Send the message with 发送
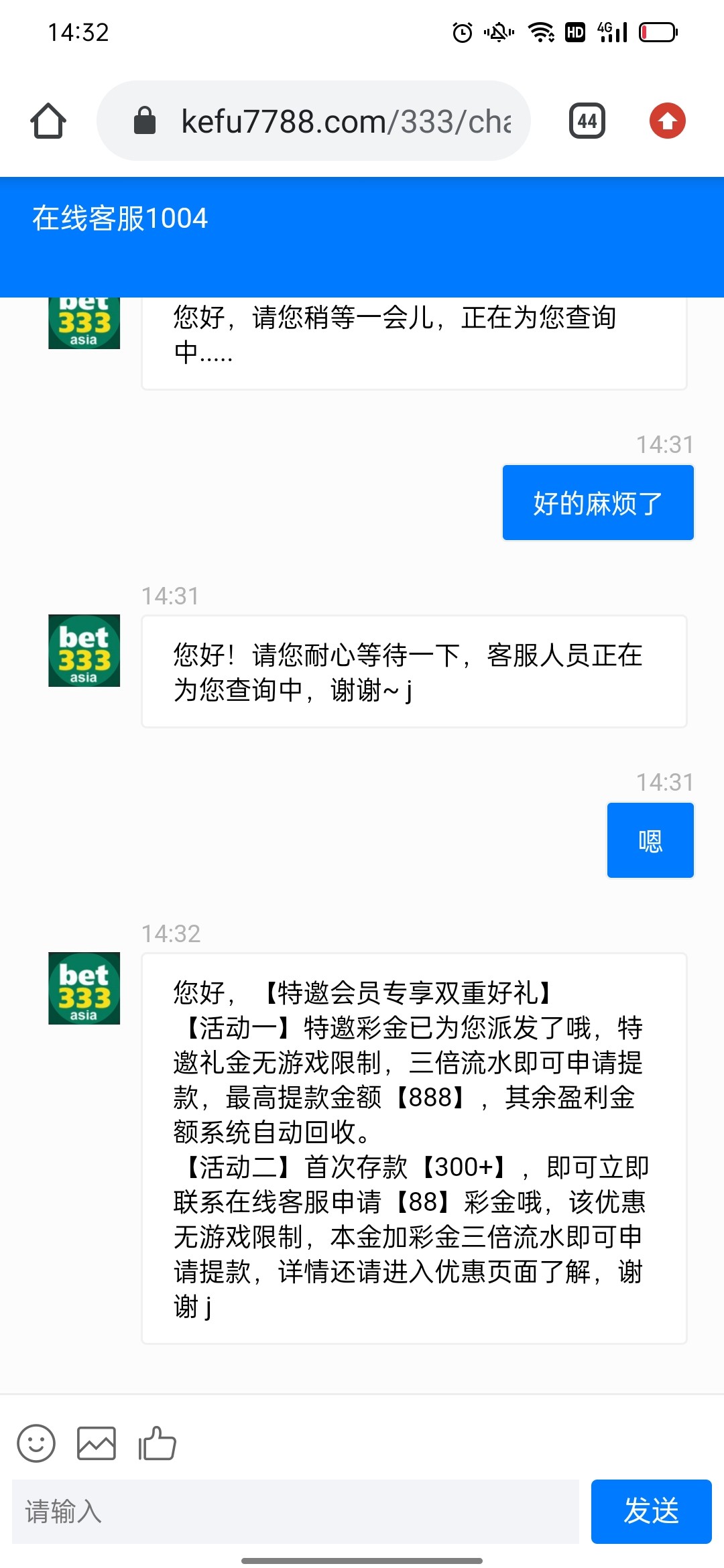The height and width of the screenshot is (1568, 724). [651, 1512]
